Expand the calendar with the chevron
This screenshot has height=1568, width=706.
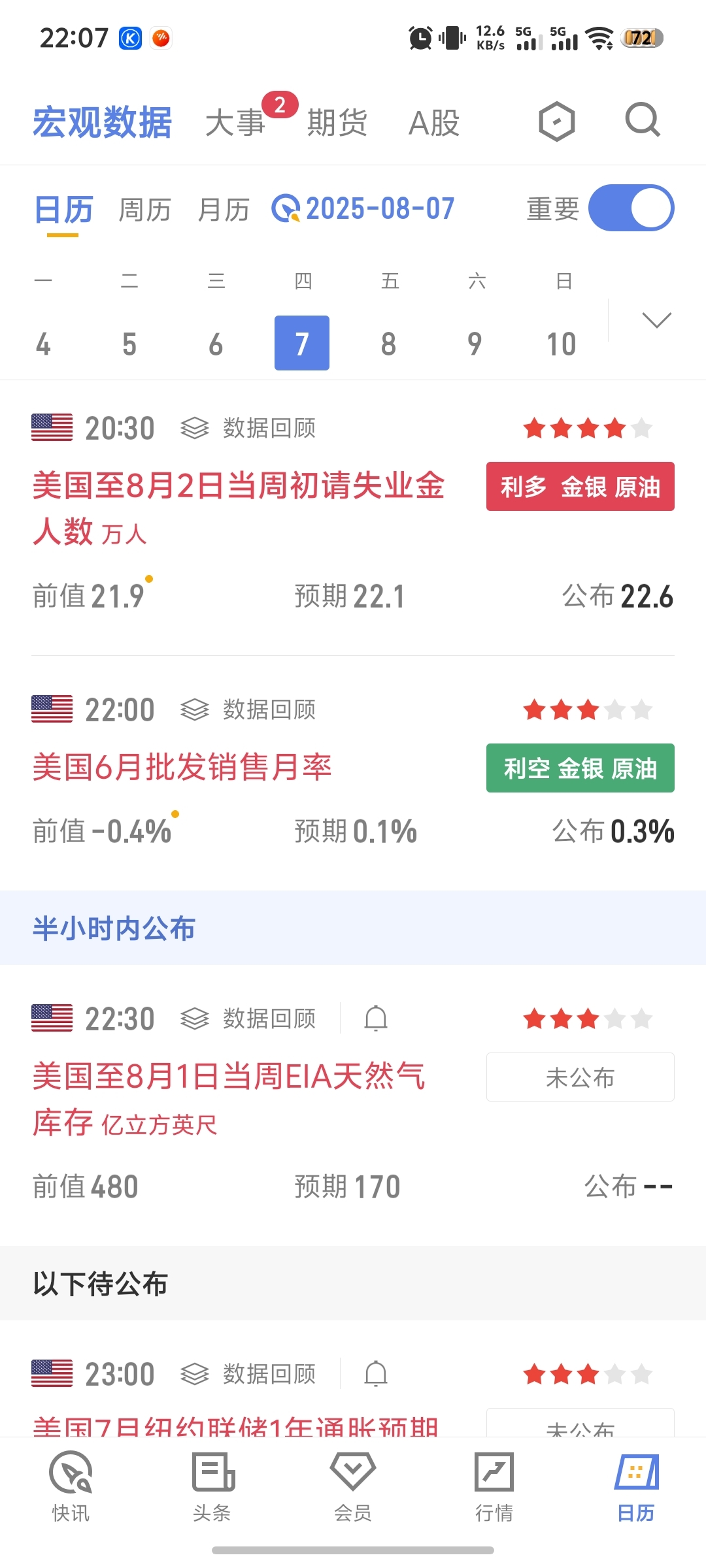(657, 320)
